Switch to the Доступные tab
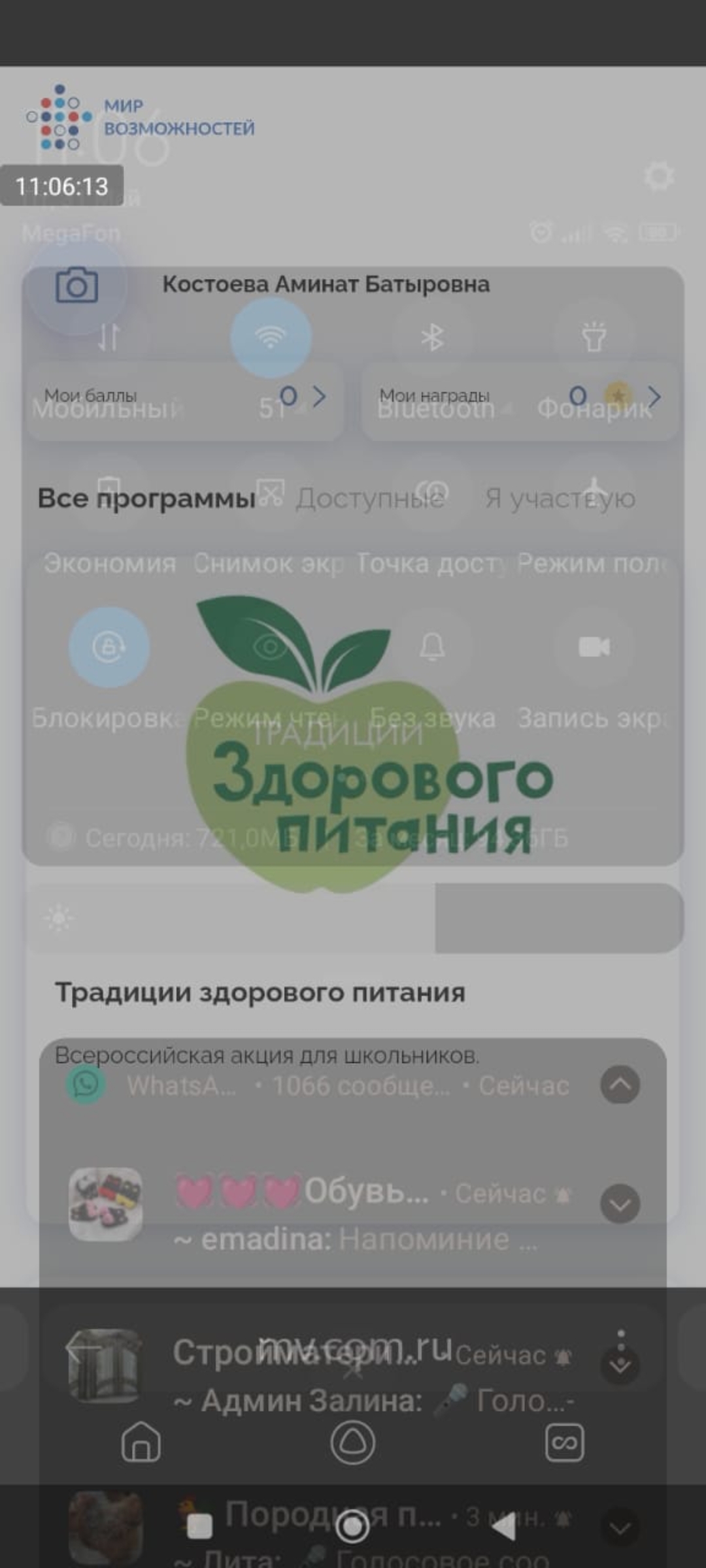 [370, 498]
